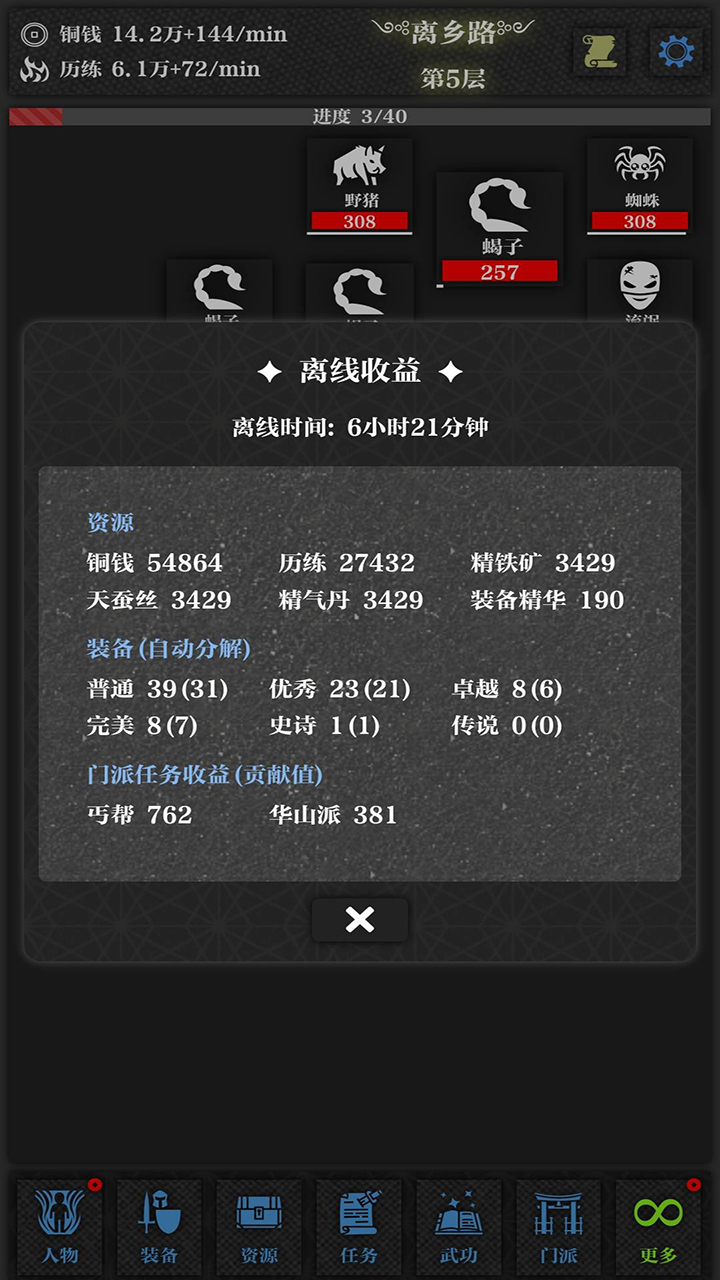The width and height of the screenshot is (720, 1280).
Task: Attack the 野猪 wild boar enemy
Action: tap(359, 185)
